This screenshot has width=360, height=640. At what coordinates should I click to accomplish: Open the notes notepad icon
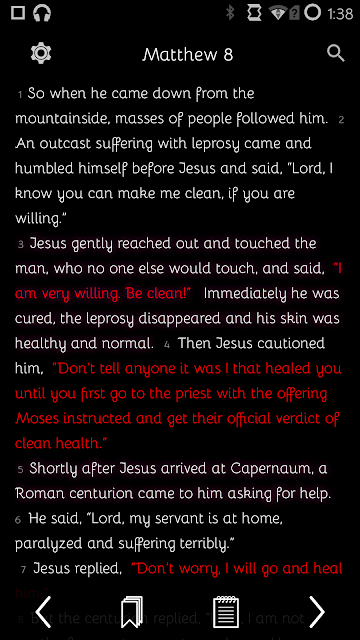[226, 611]
